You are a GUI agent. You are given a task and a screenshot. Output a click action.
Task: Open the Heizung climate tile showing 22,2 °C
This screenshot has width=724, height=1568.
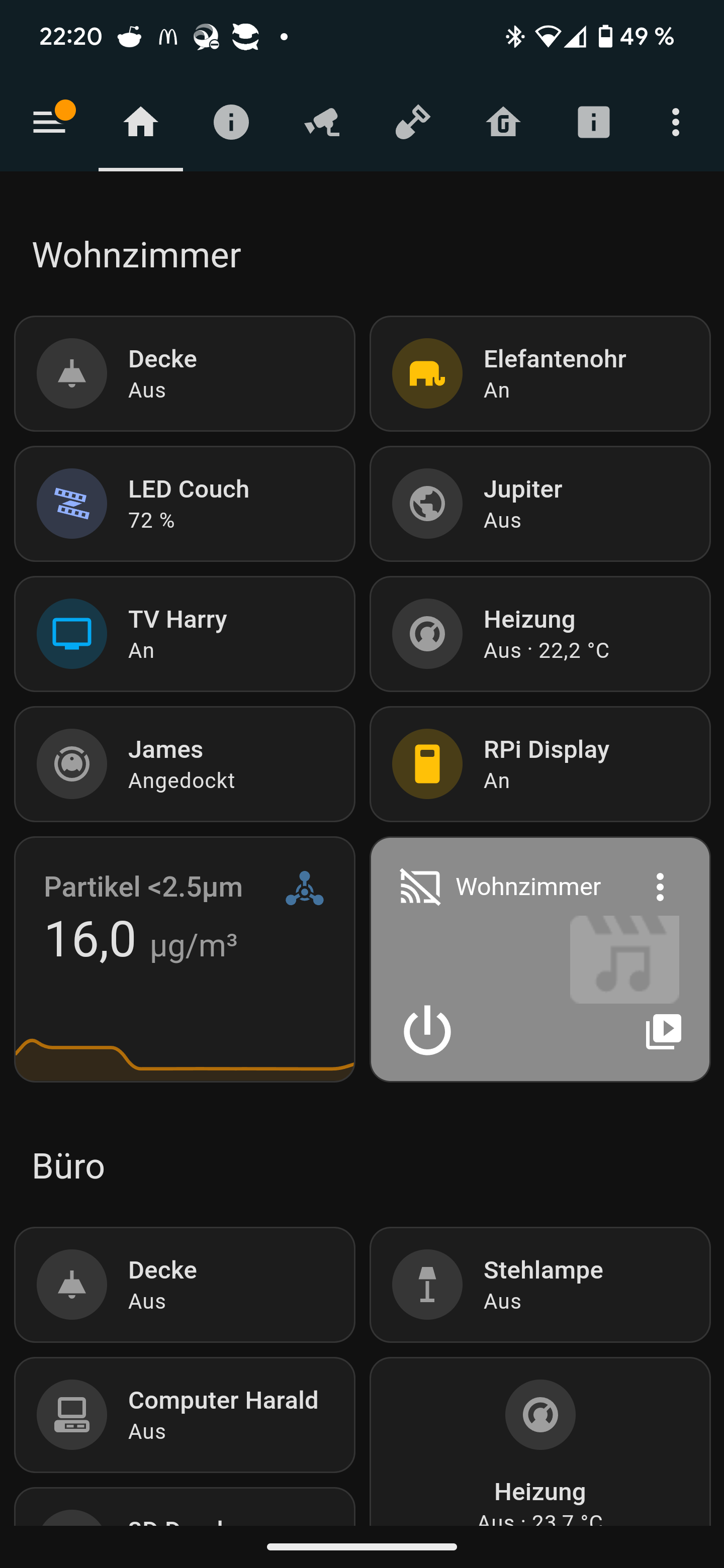point(539,634)
